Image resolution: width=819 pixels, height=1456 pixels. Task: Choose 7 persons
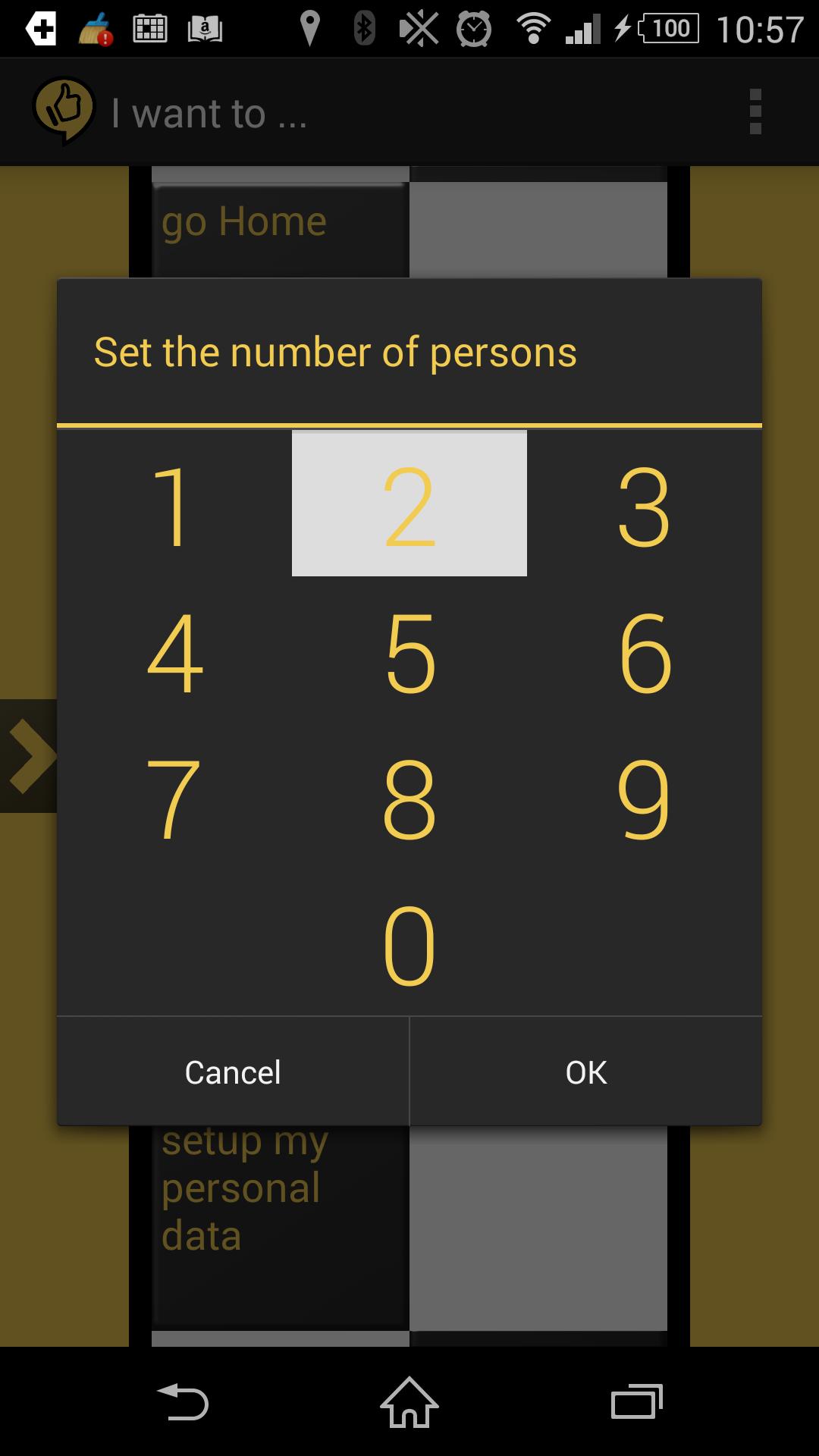pos(174,799)
